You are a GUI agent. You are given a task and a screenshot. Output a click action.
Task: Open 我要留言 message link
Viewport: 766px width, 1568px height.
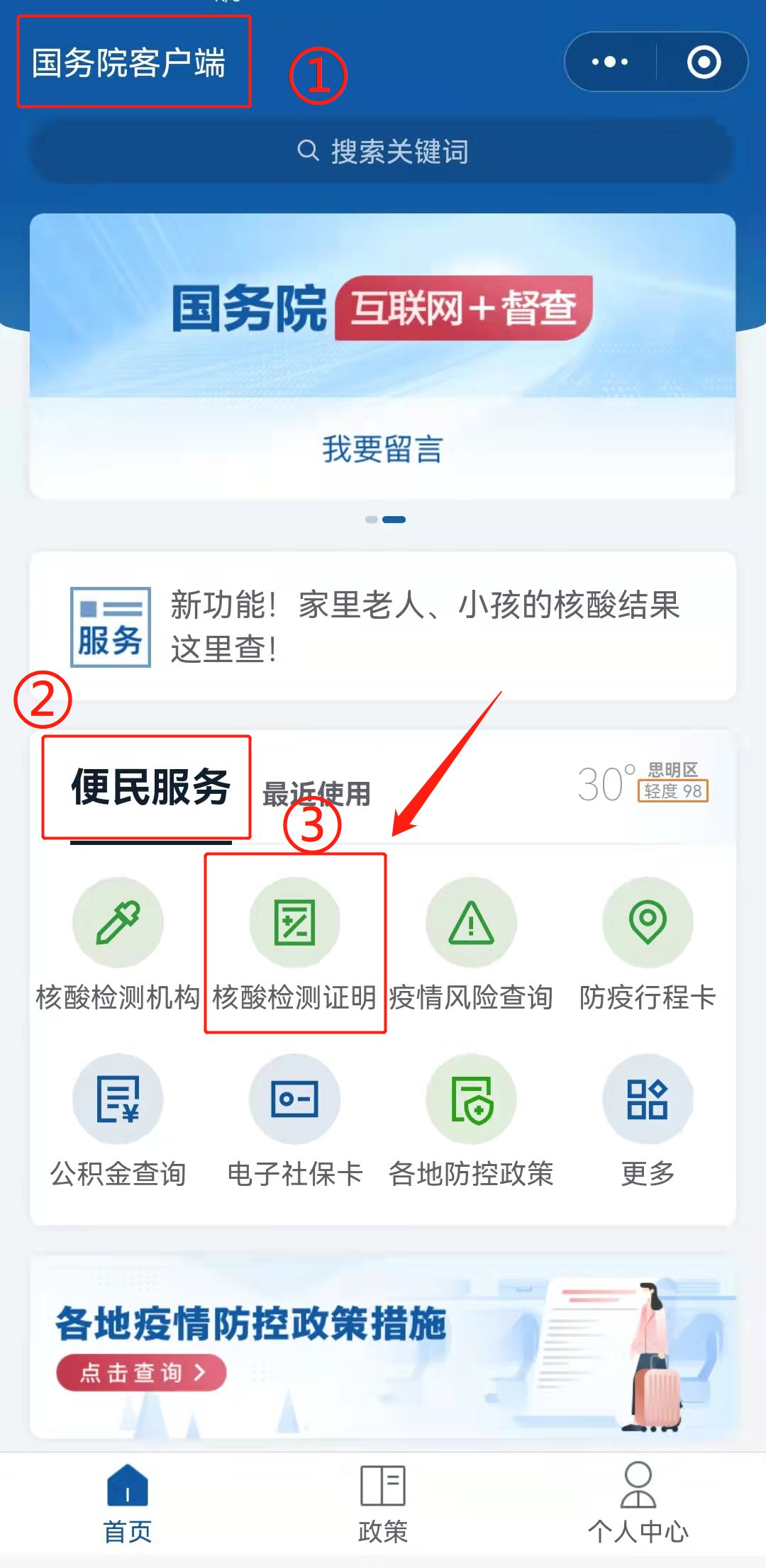pyautogui.click(x=382, y=449)
